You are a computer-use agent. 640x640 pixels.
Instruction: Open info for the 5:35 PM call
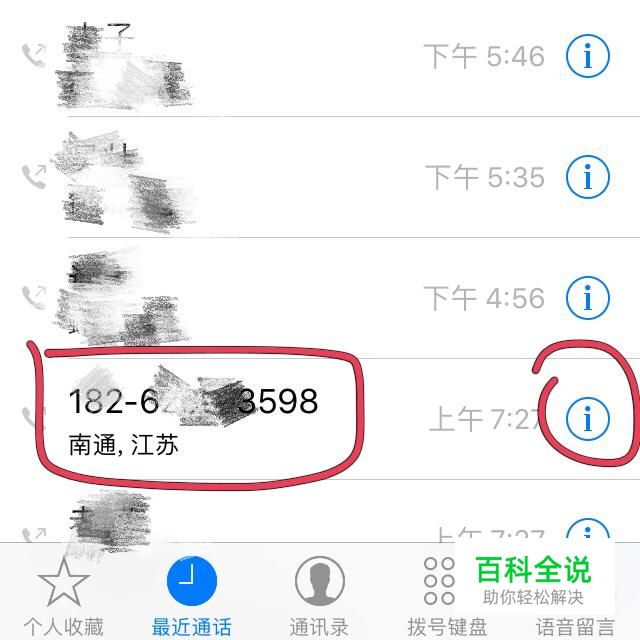(587, 178)
